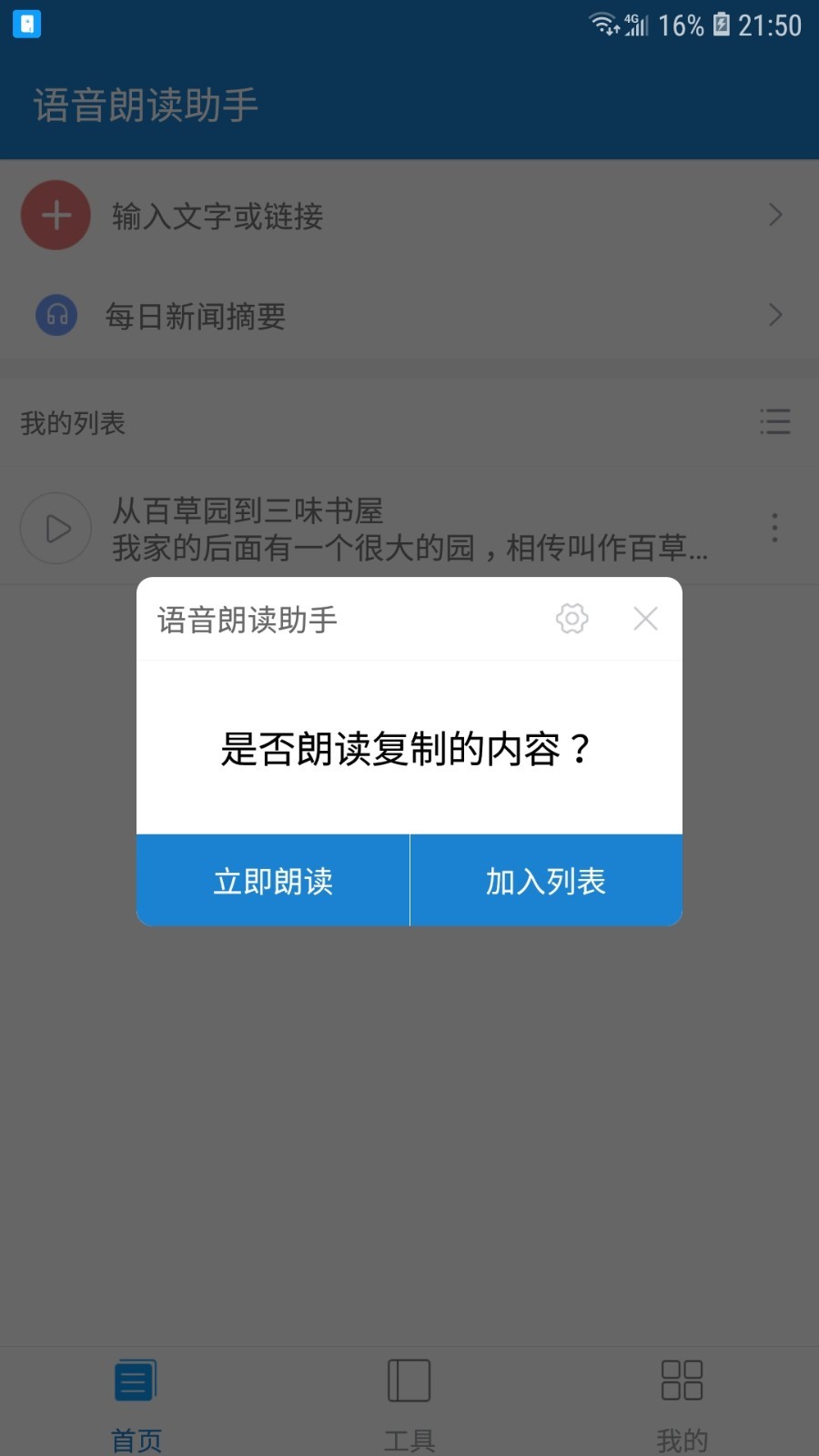Play 从百草园到三味书屋
819x1456 pixels.
coord(56,528)
